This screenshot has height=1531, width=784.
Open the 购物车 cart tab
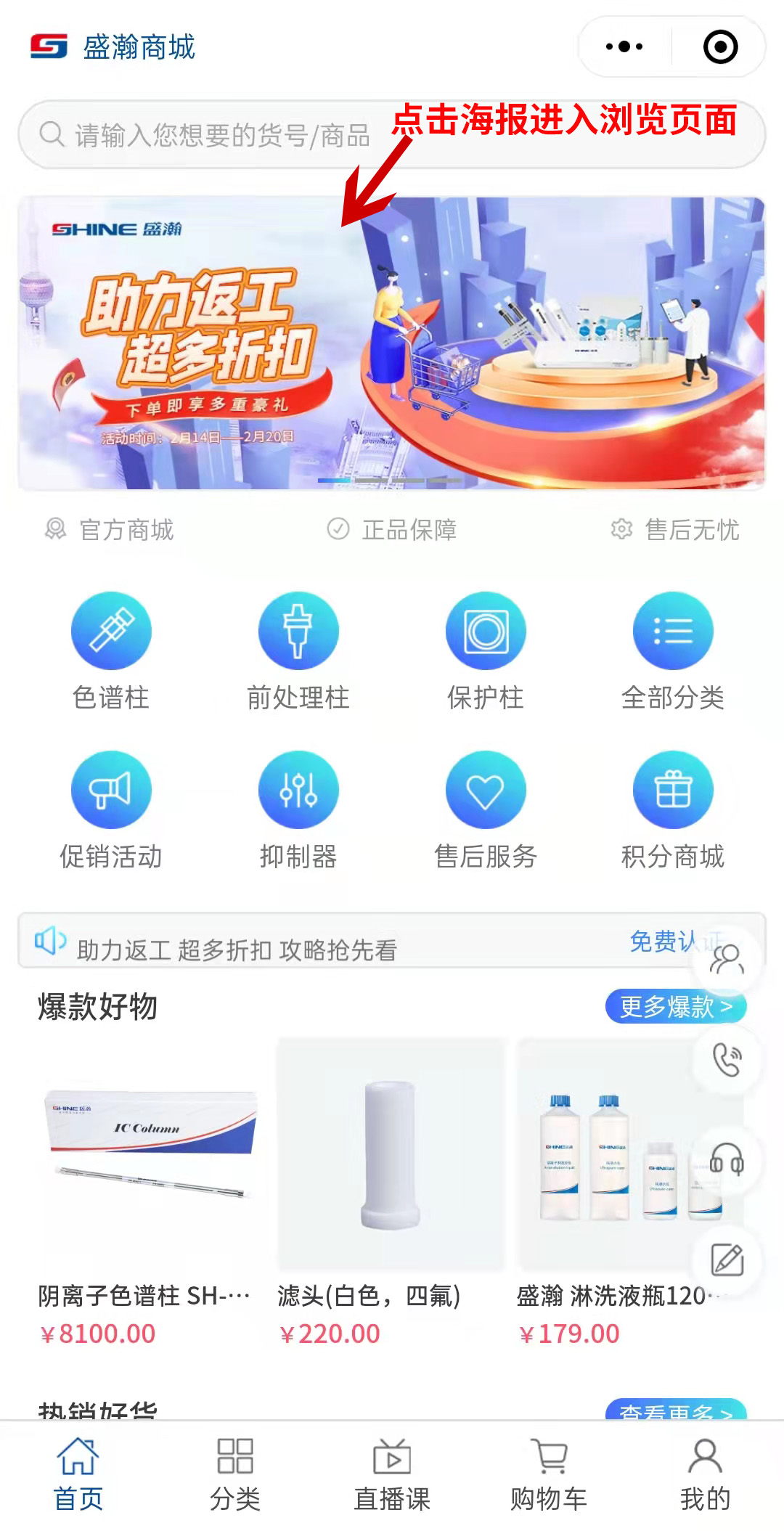550,1474
